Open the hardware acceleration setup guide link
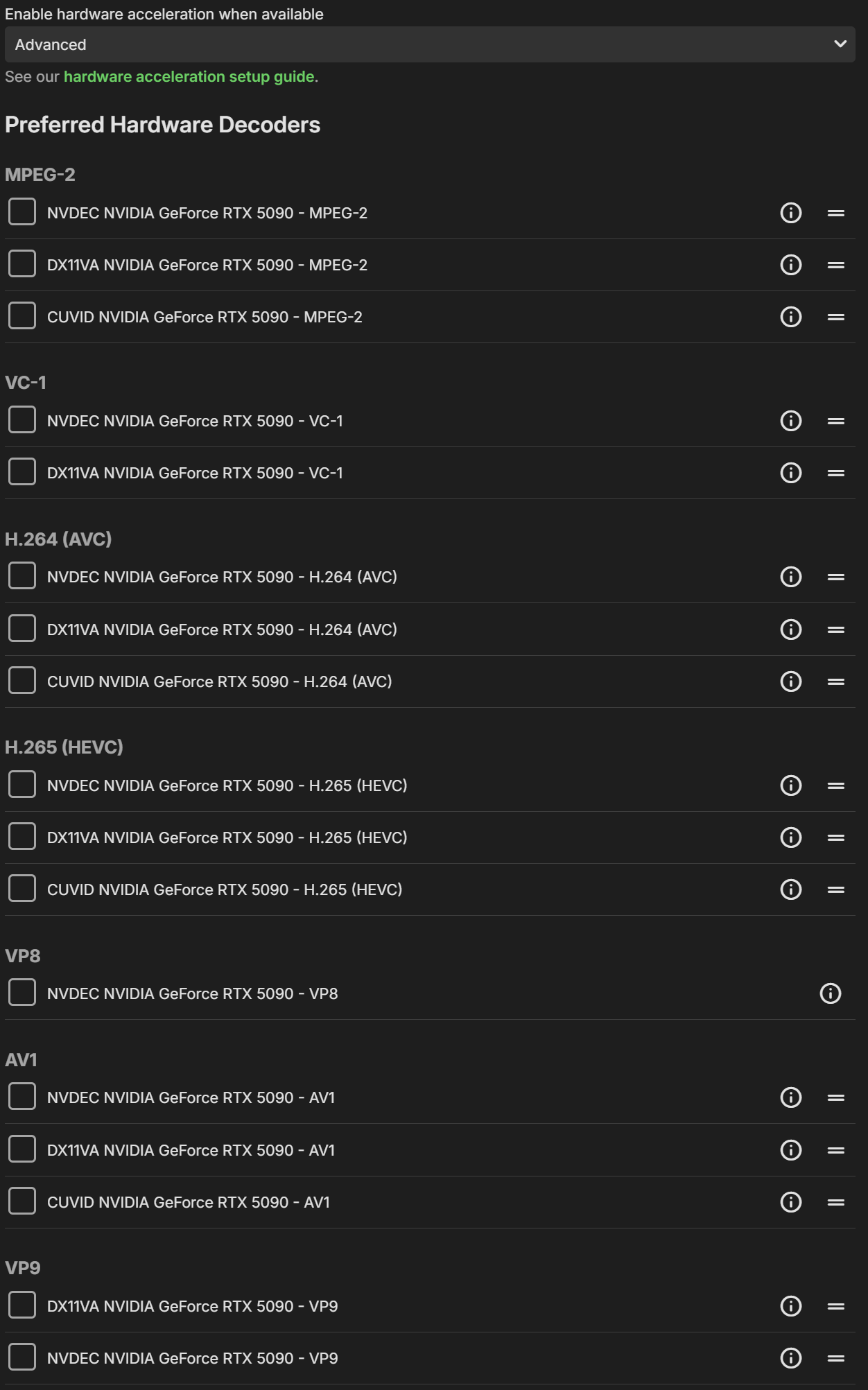 (189, 76)
